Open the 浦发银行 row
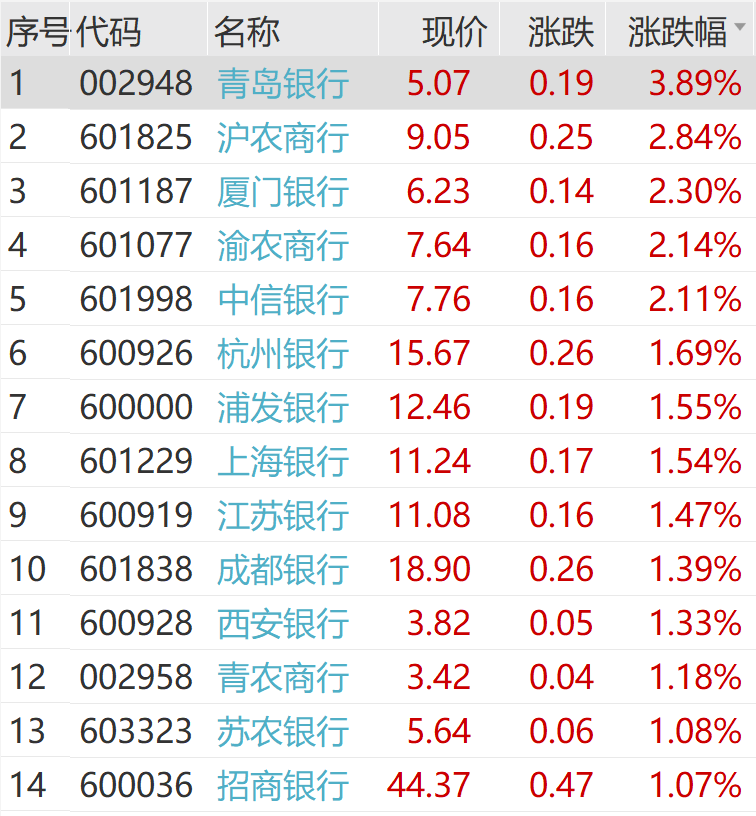This screenshot has height=816, width=756. [282, 408]
